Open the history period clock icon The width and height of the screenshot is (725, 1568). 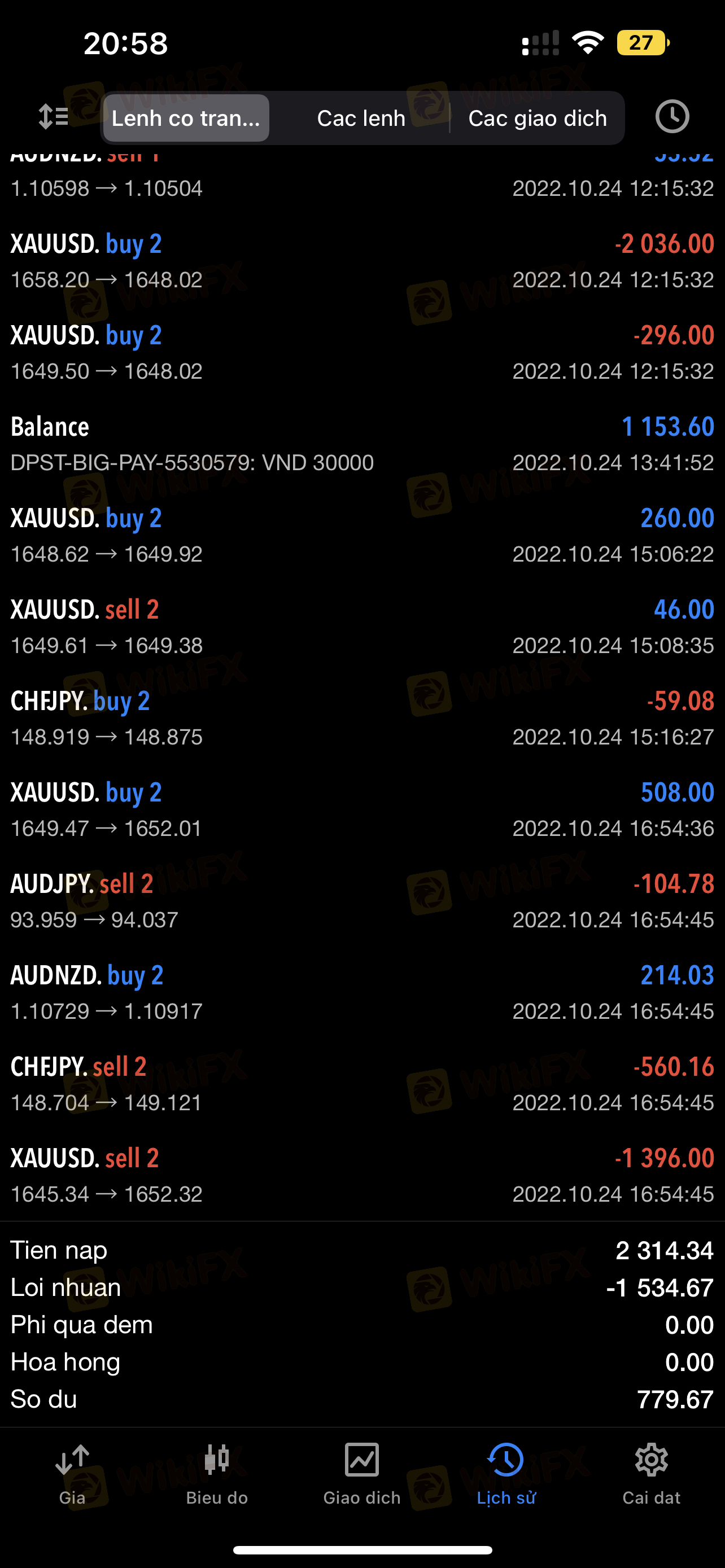[x=672, y=116]
